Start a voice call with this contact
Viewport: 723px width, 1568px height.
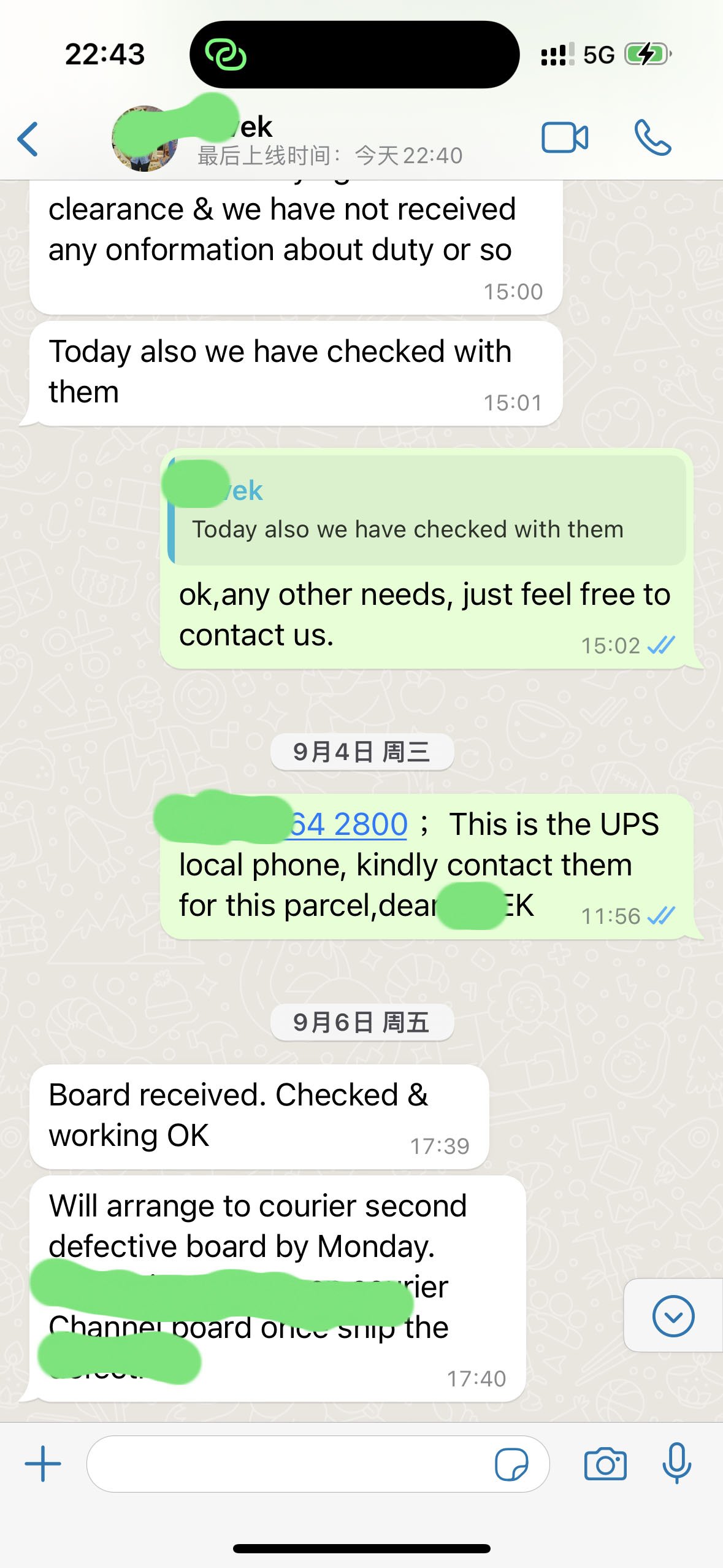click(x=652, y=137)
